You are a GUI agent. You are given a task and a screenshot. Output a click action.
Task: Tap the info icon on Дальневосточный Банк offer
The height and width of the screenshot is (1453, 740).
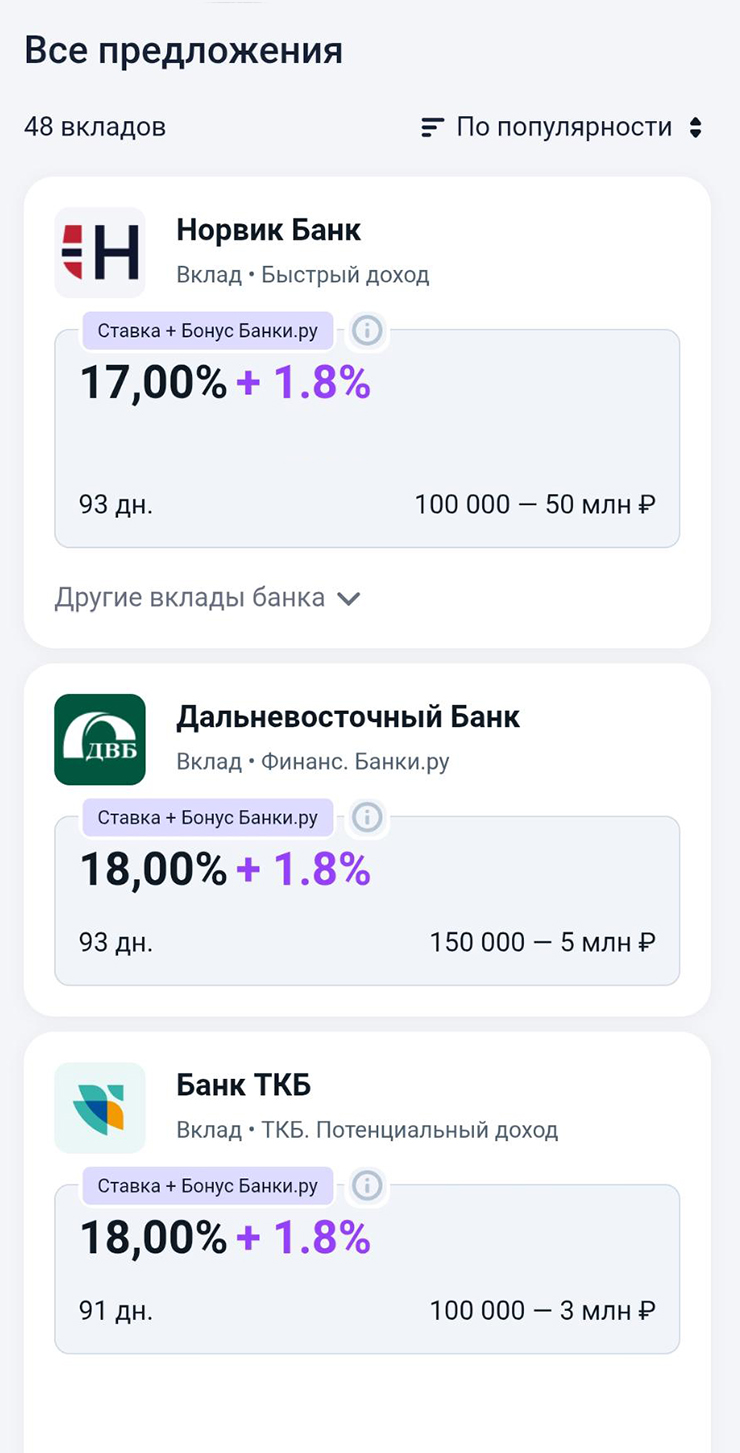367,817
